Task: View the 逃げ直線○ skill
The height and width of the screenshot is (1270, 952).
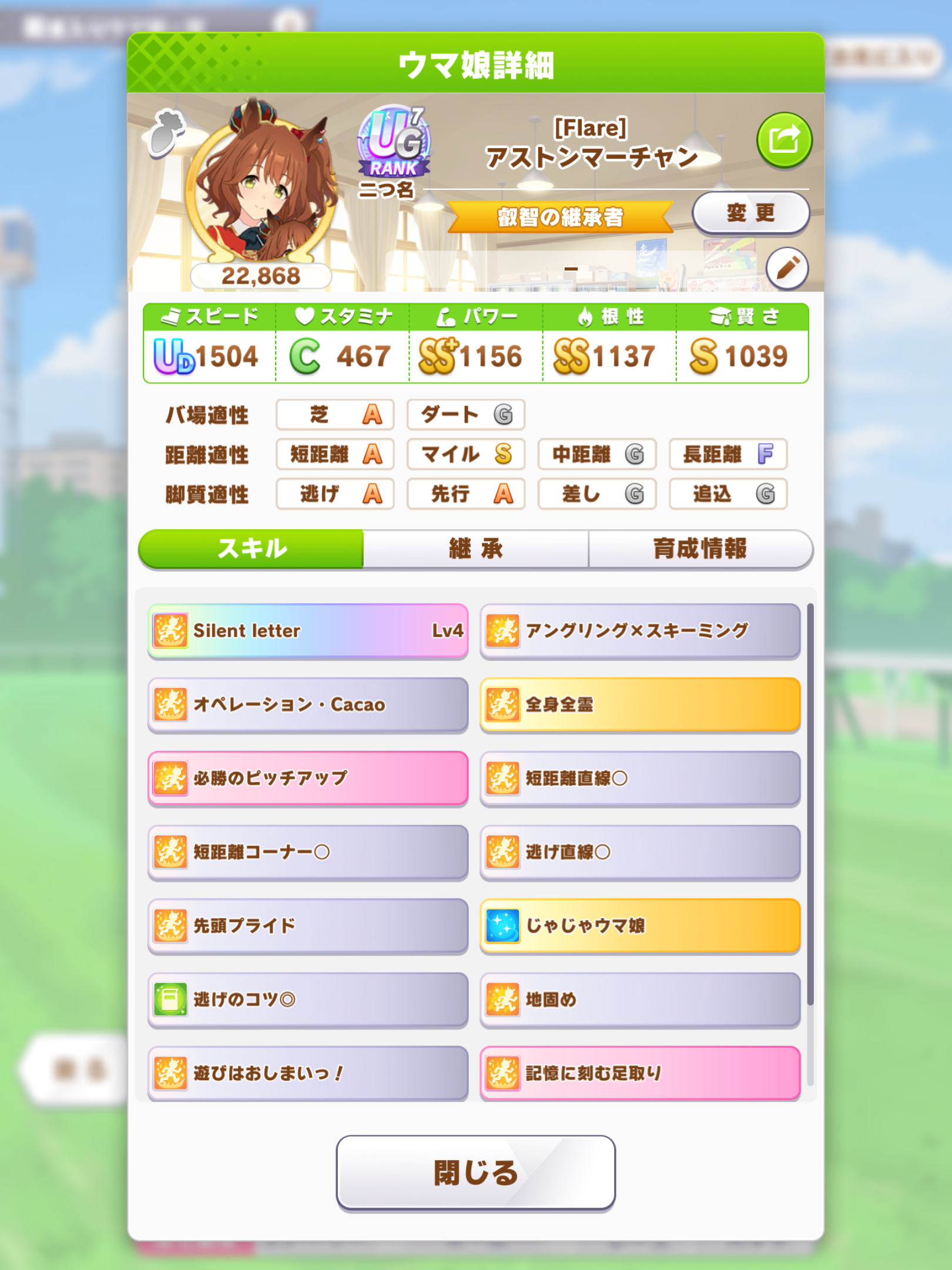Action: click(640, 852)
